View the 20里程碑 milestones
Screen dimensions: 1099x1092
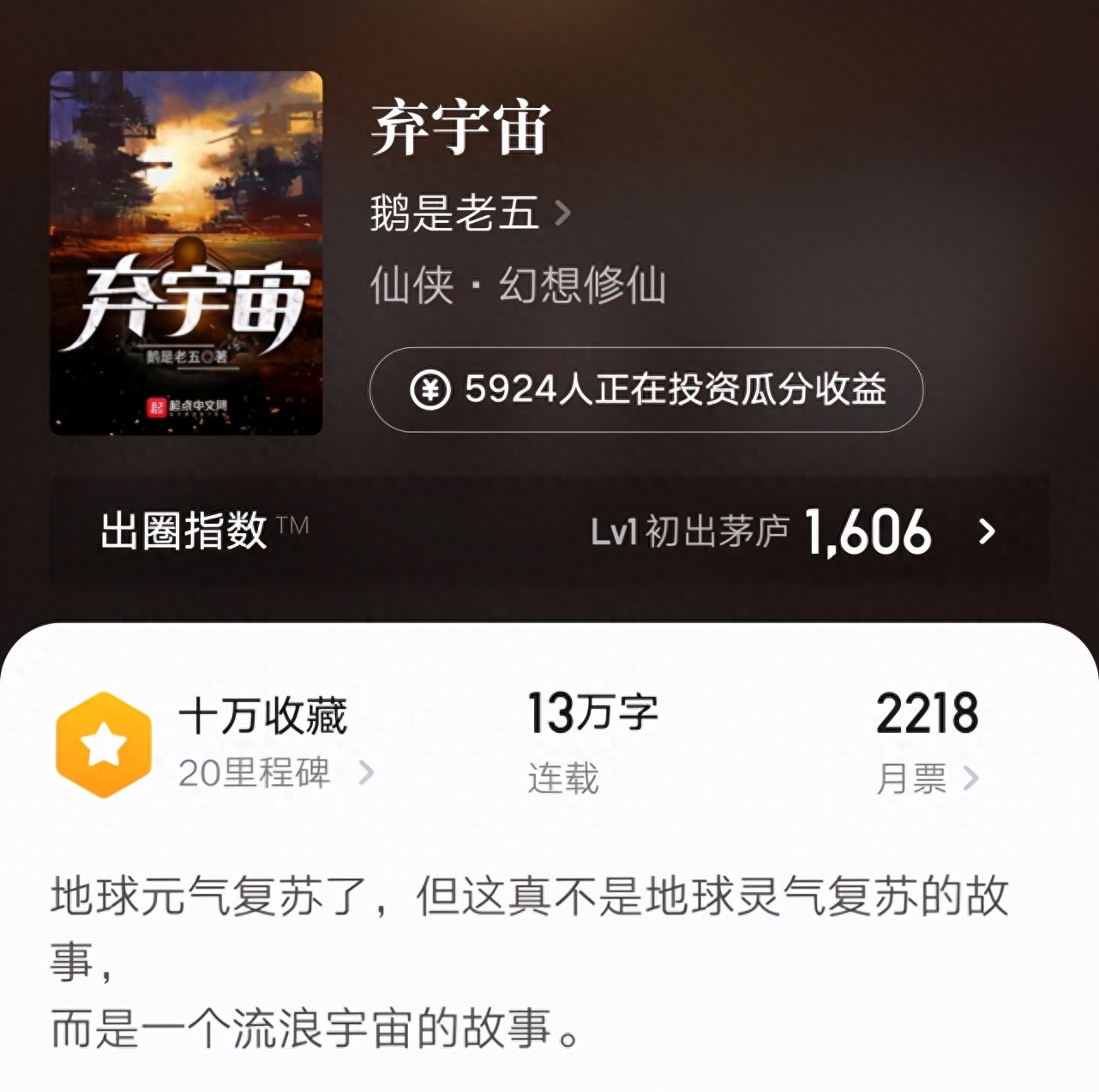pyautogui.click(x=274, y=773)
